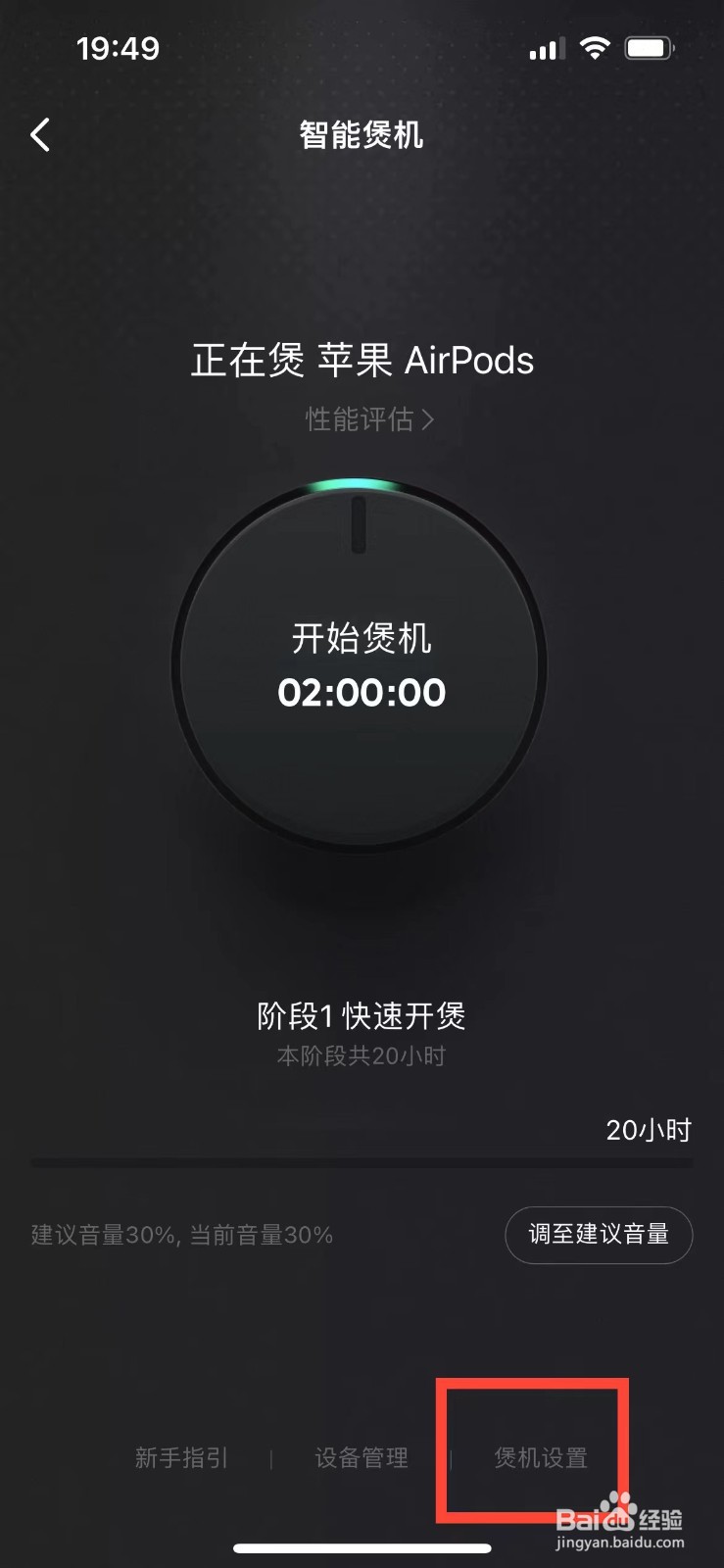Open 煲机设置 burn-in settings
This screenshot has width=724, height=1568.
coord(540,1457)
